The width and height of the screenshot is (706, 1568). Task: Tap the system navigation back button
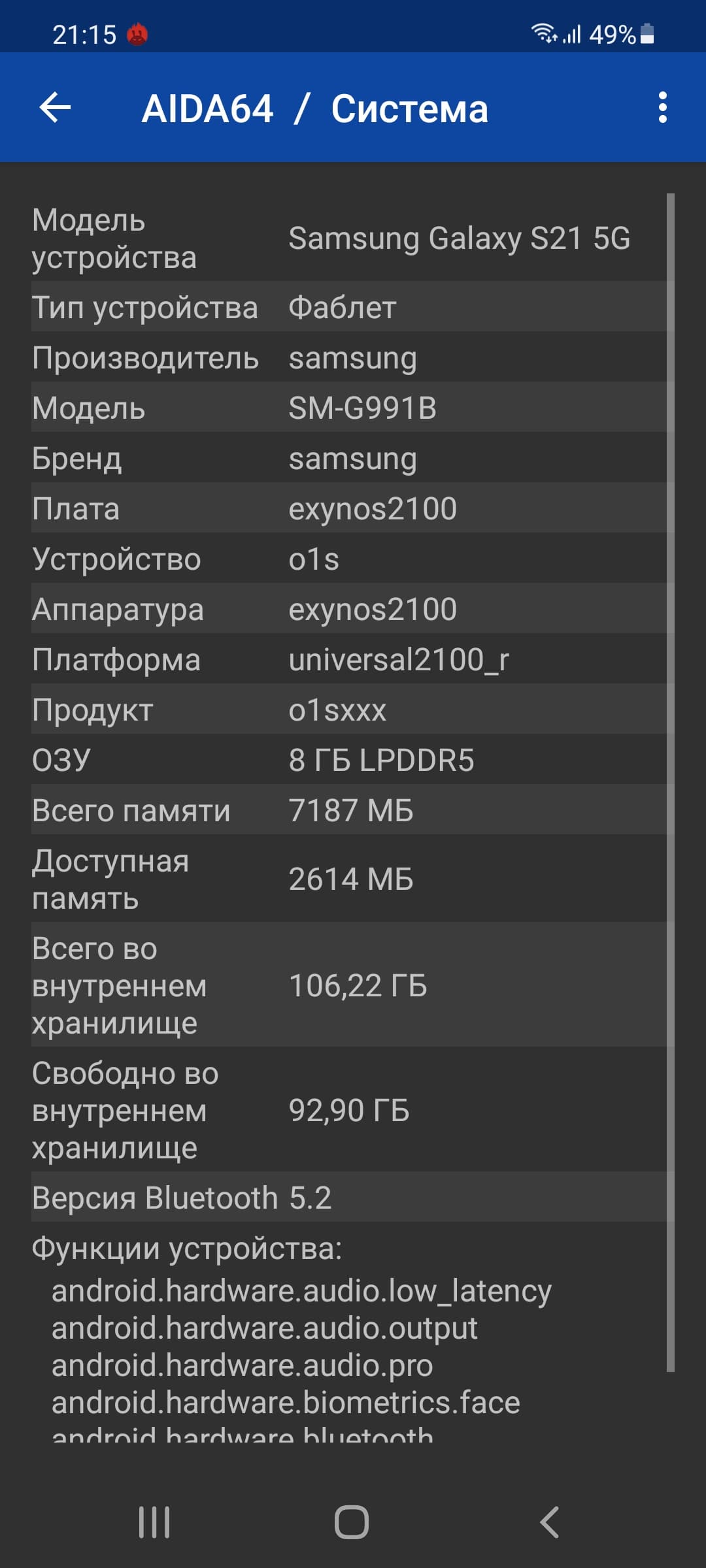(x=549, y=1522)
